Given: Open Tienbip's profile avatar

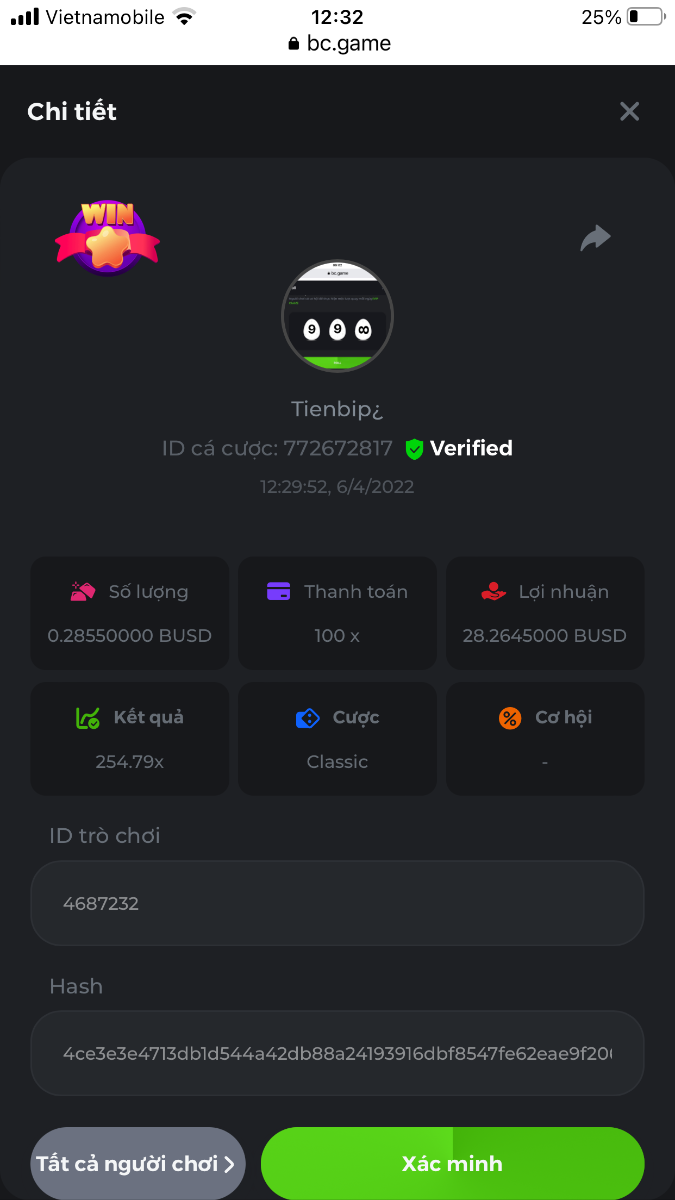Looking at the screenshot, I should pyautogui.click(x=337, y=316).
